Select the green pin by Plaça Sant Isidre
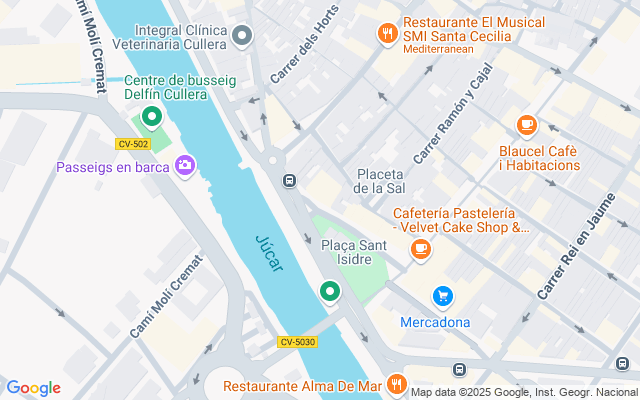This screenshot has height=400, width=640. 330,292
